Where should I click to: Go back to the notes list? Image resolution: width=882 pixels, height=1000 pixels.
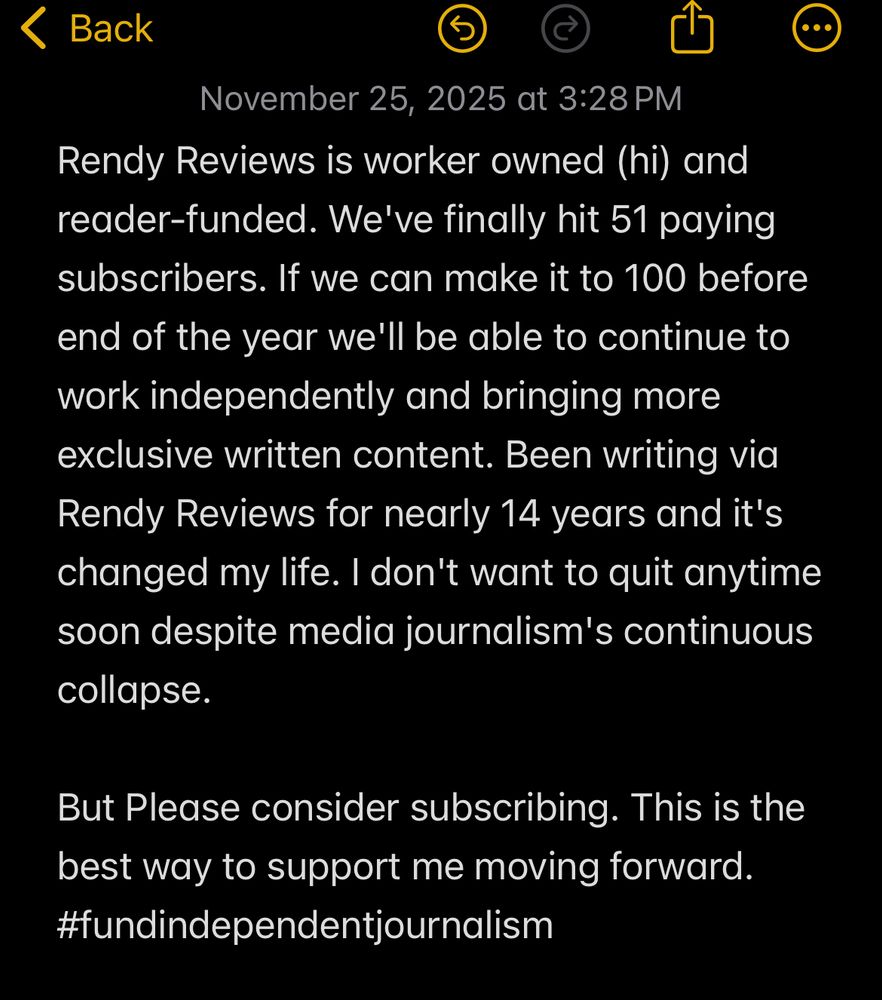(x=88, y=29)
